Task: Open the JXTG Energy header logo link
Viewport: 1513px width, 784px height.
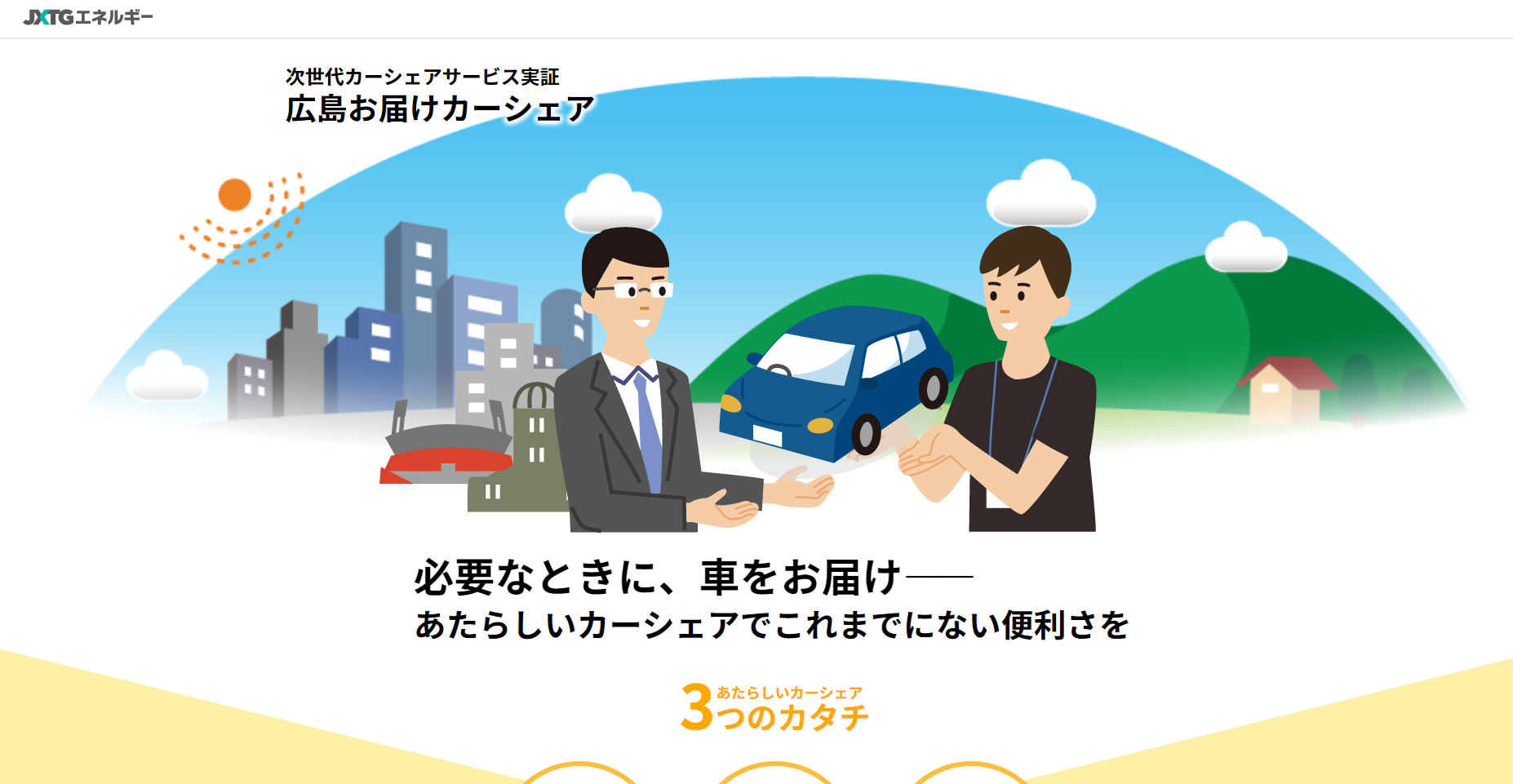Action: [88, 17]
